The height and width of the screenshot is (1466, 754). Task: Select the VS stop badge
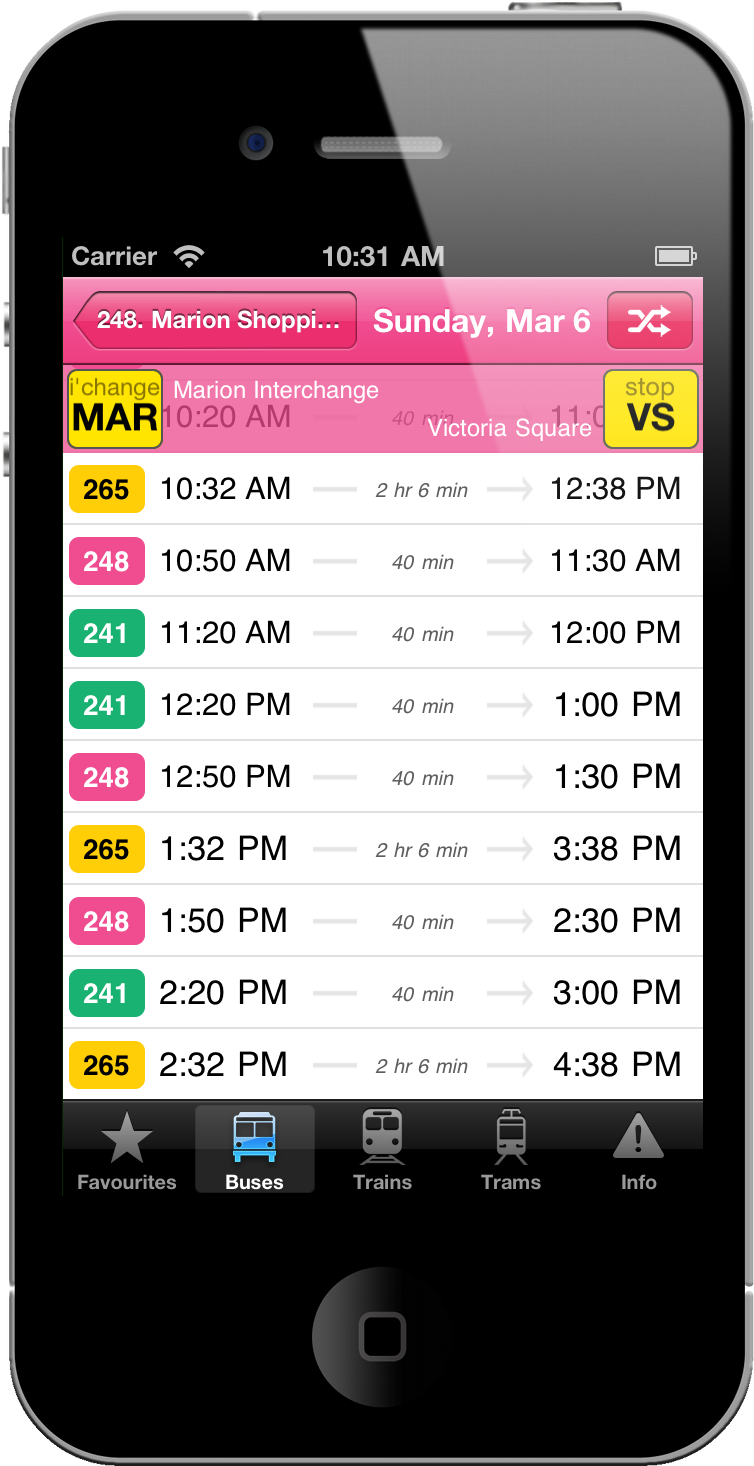(650, 408)
